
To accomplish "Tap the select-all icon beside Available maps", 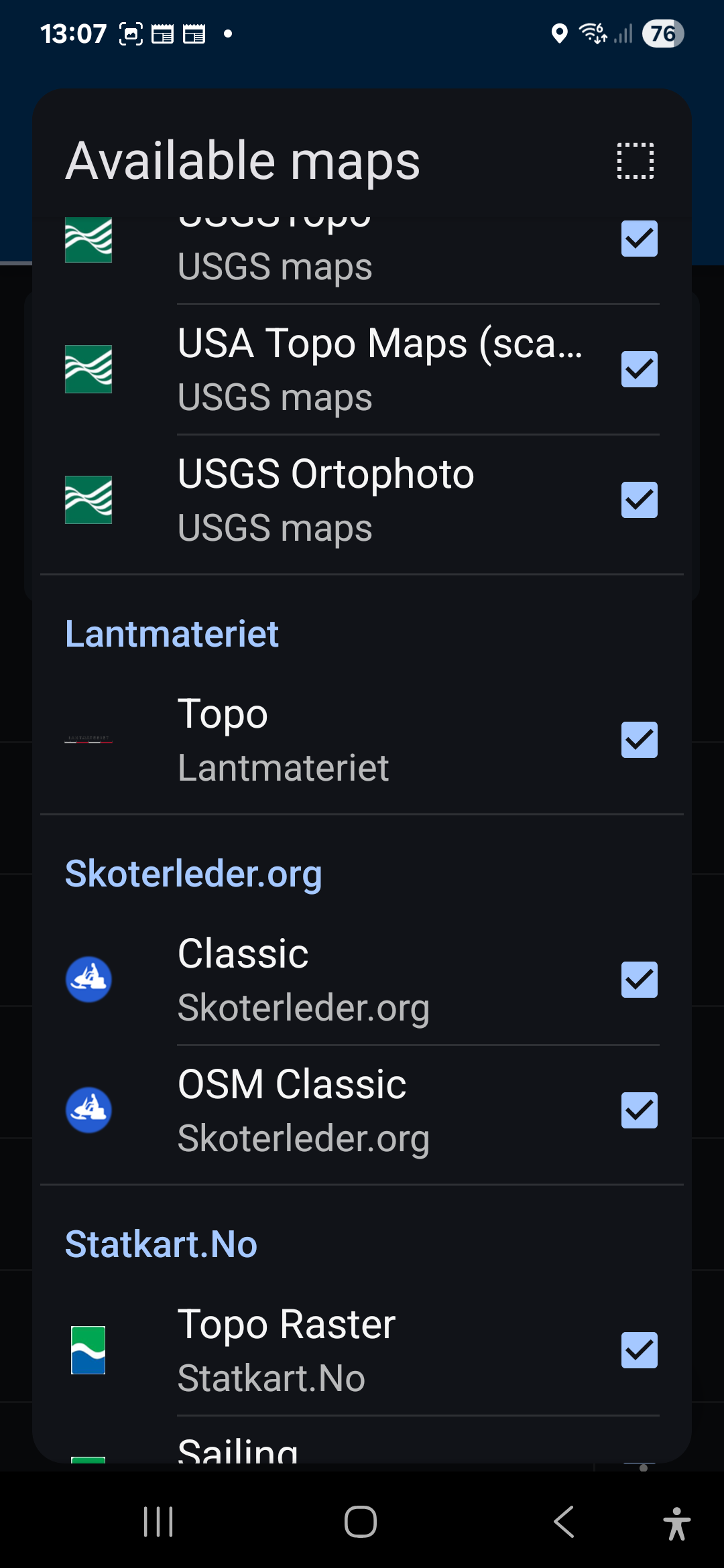I will 635,161.
